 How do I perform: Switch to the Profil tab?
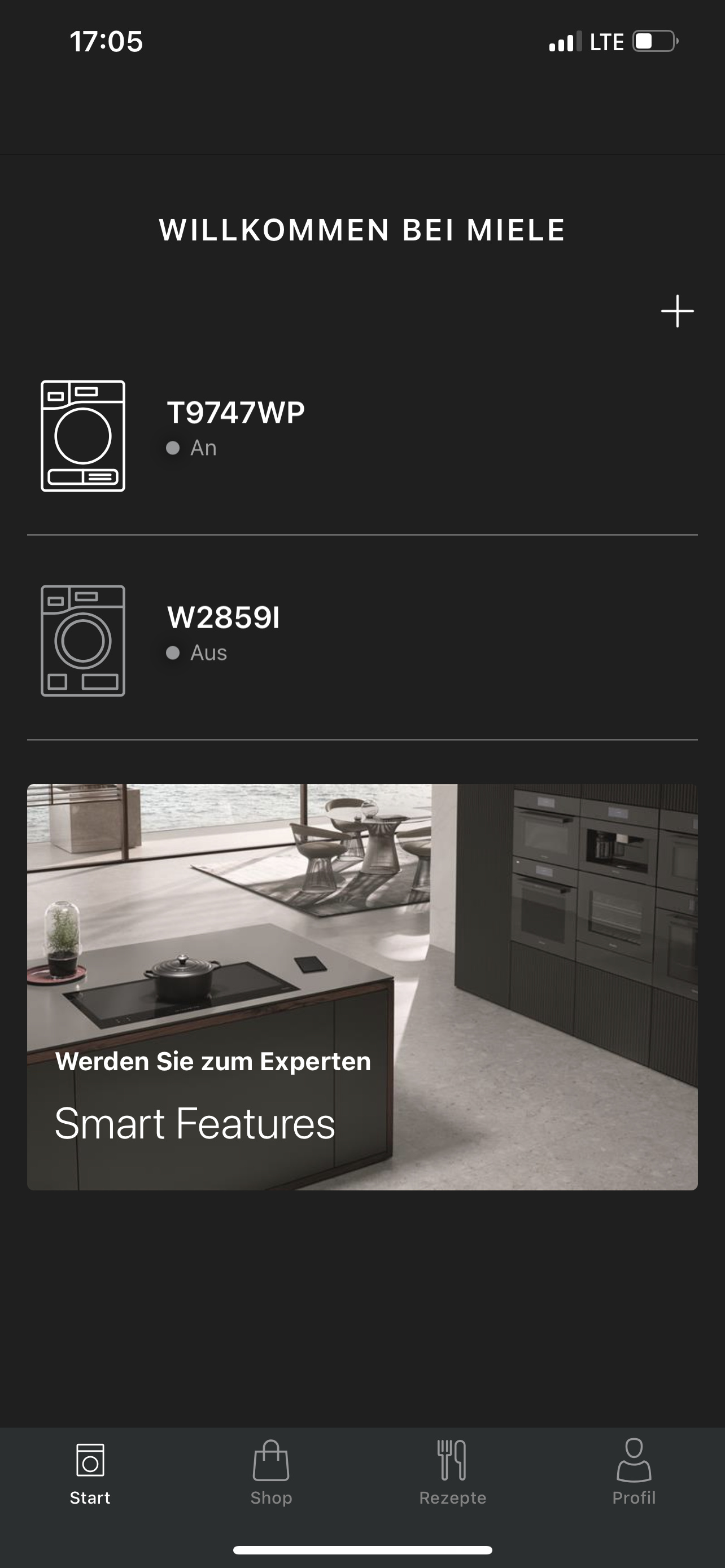(634, 1472)
